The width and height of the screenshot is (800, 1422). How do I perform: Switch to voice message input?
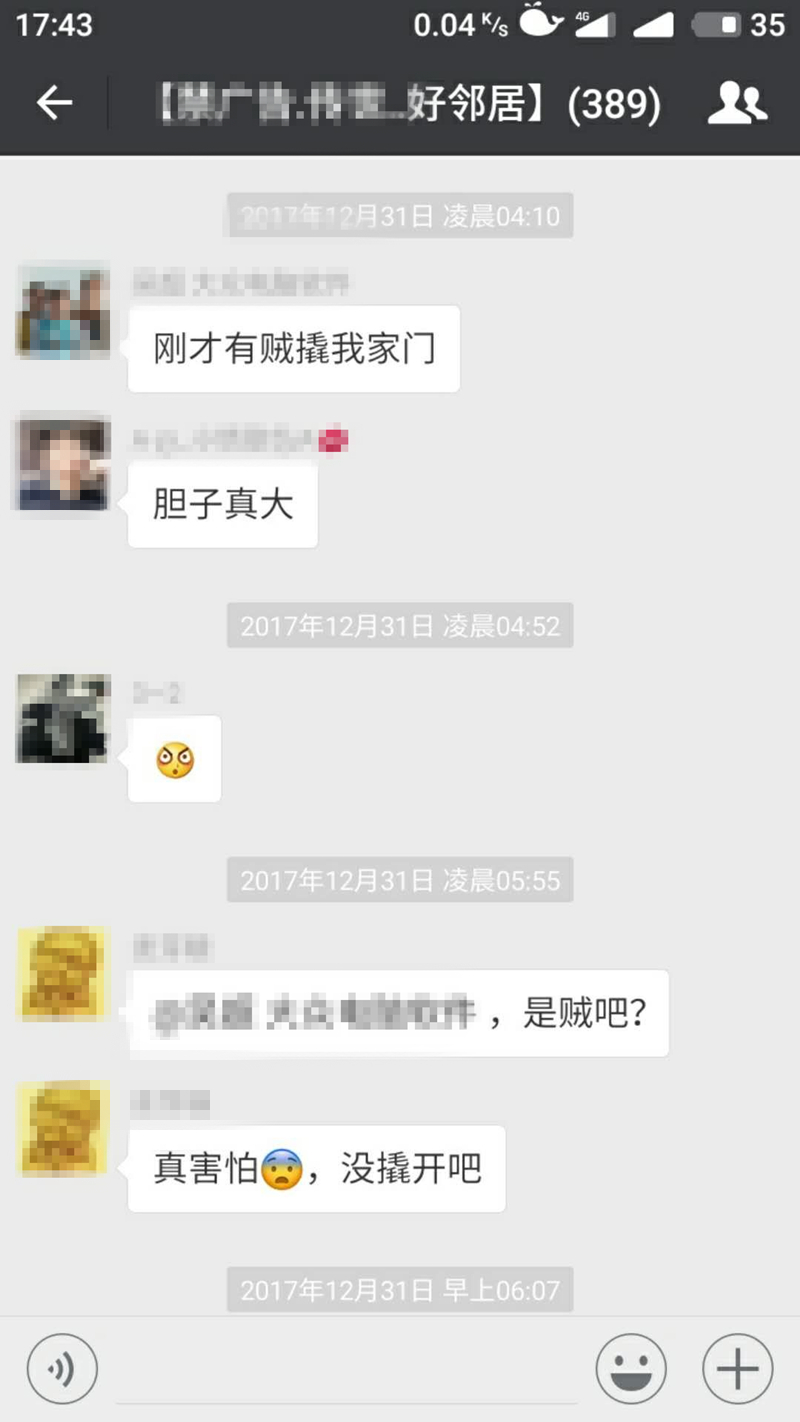click(x=62, y=1369)
